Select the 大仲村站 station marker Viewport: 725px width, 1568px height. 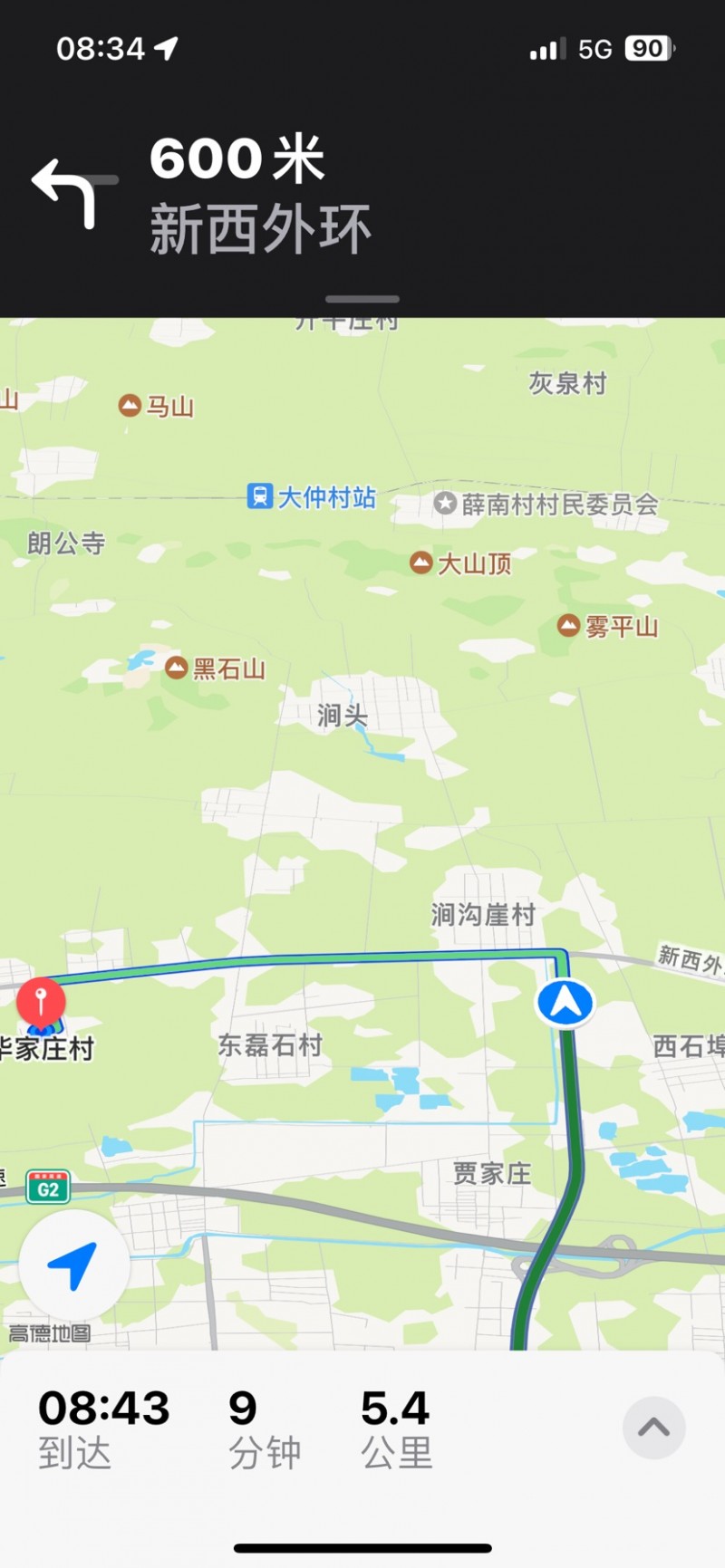pos(260,496)
